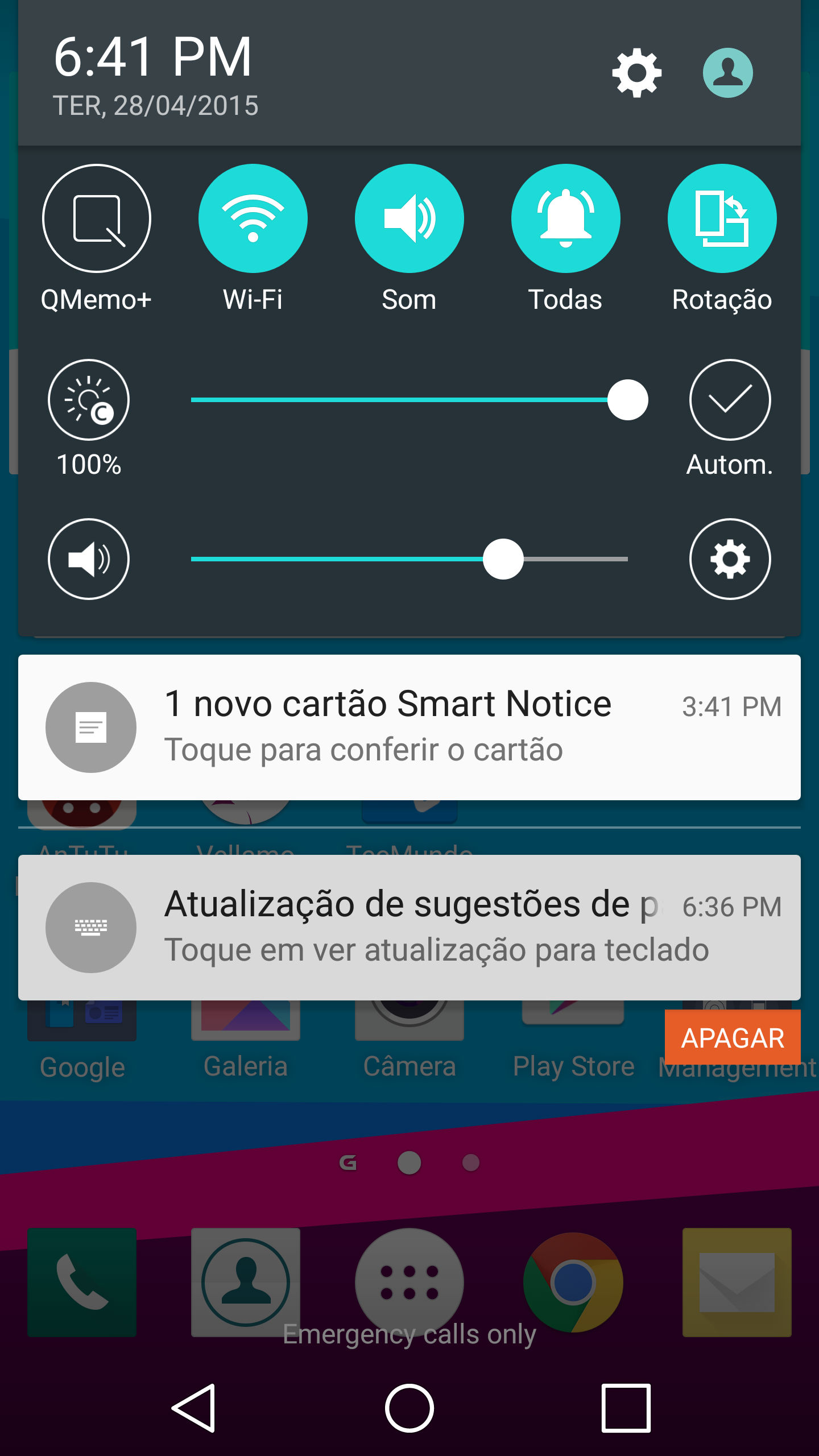This screenshot has width=819, height=1456.
Task: Open recent apps via square button
Action: (x=626, y=1408)
